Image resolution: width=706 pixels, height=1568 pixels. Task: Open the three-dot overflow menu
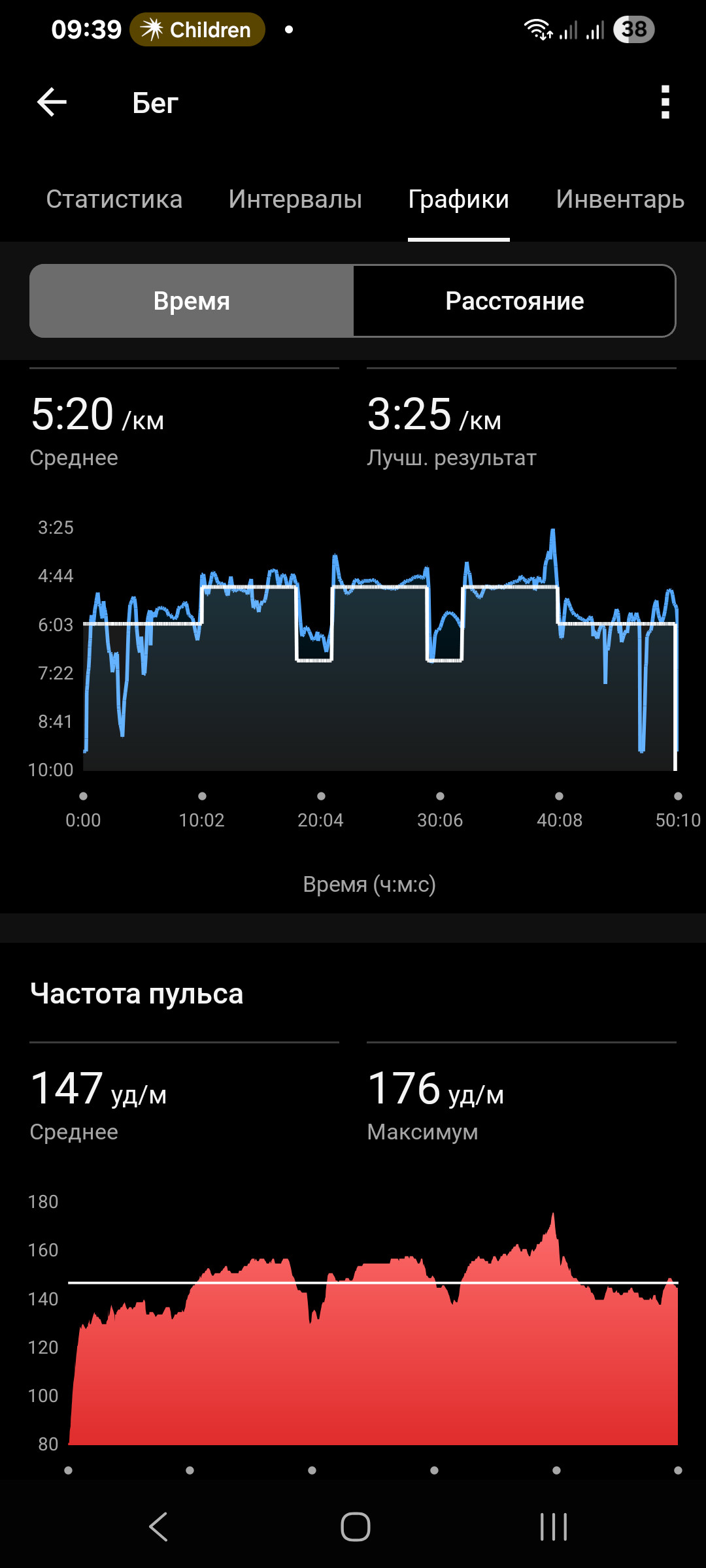(665, 103)
